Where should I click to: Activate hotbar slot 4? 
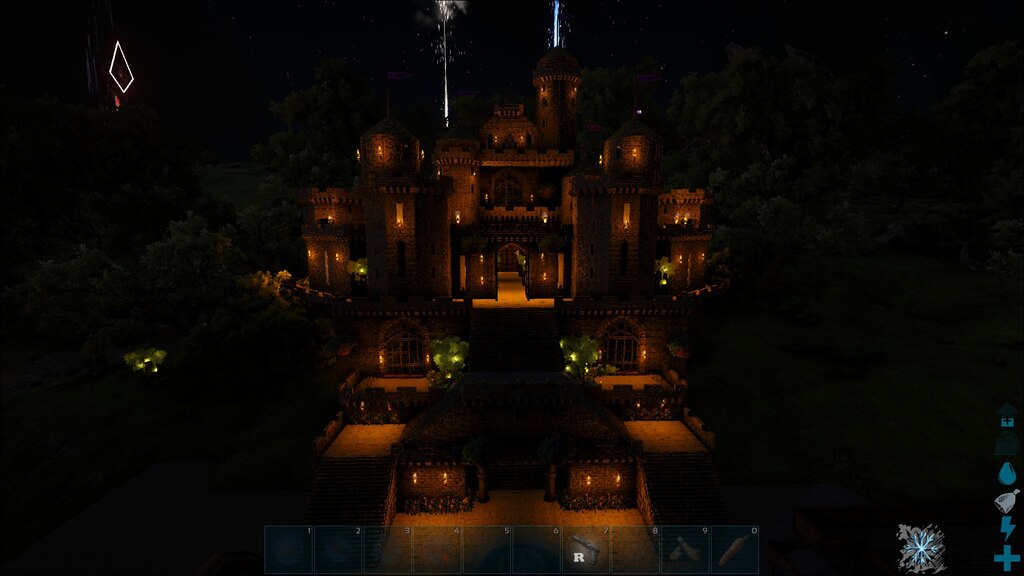pos(437,550)
